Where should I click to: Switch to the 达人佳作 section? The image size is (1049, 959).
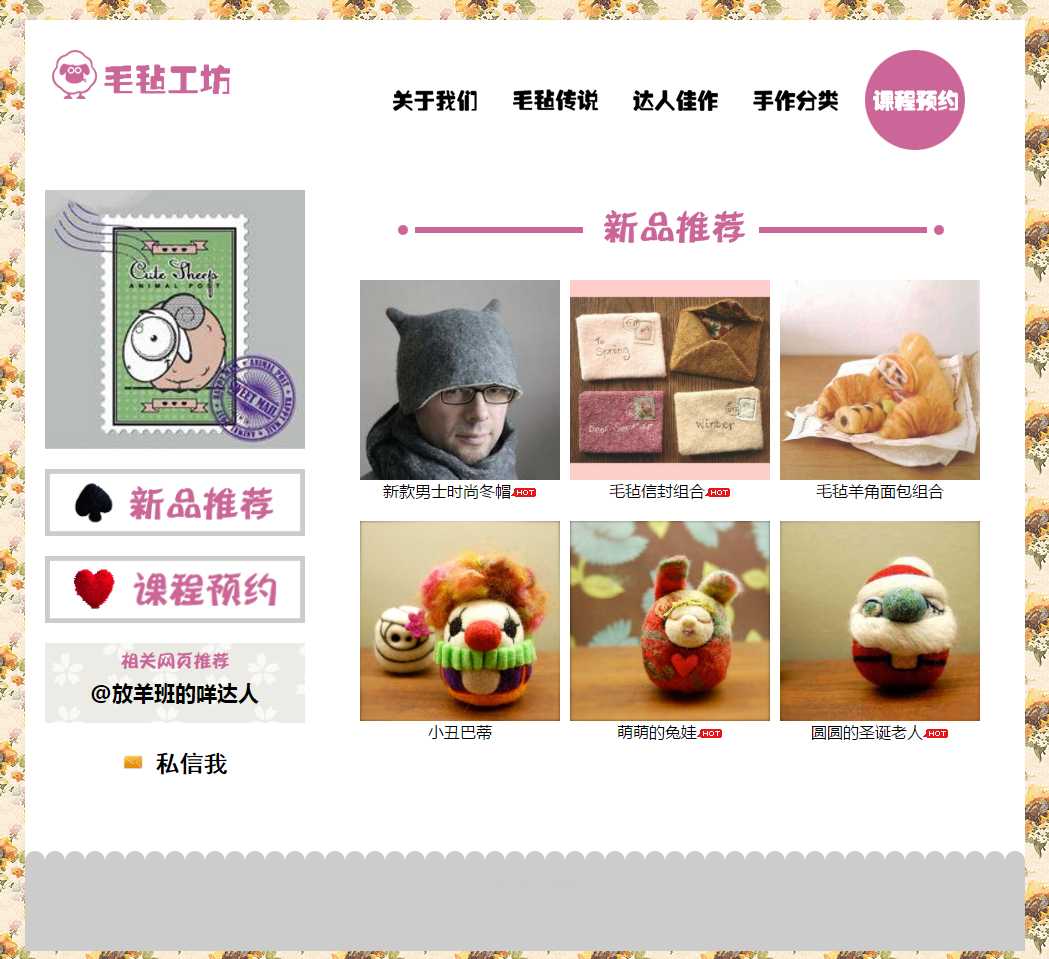tap(675, 101)
